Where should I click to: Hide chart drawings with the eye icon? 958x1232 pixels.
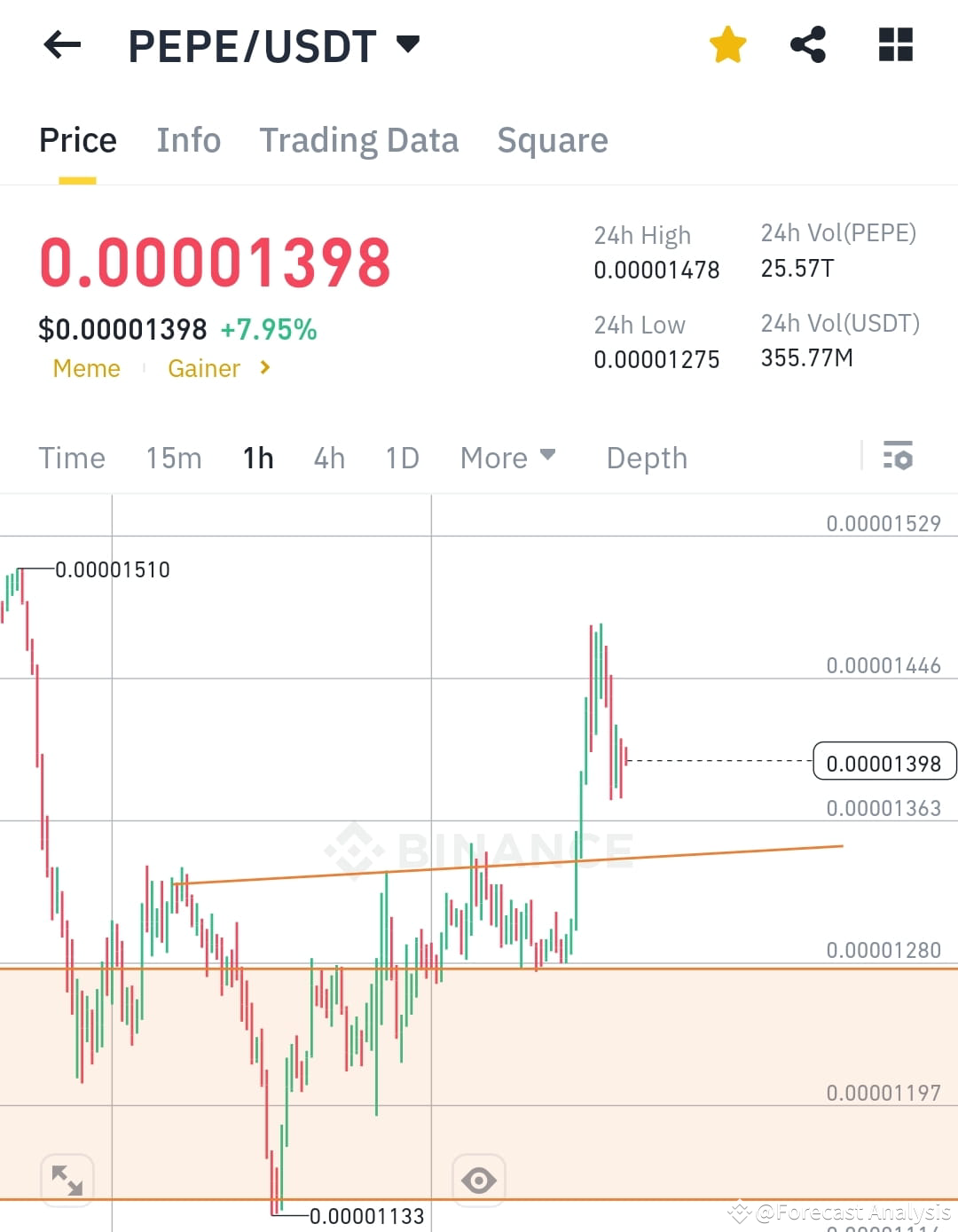[479, 1180]
